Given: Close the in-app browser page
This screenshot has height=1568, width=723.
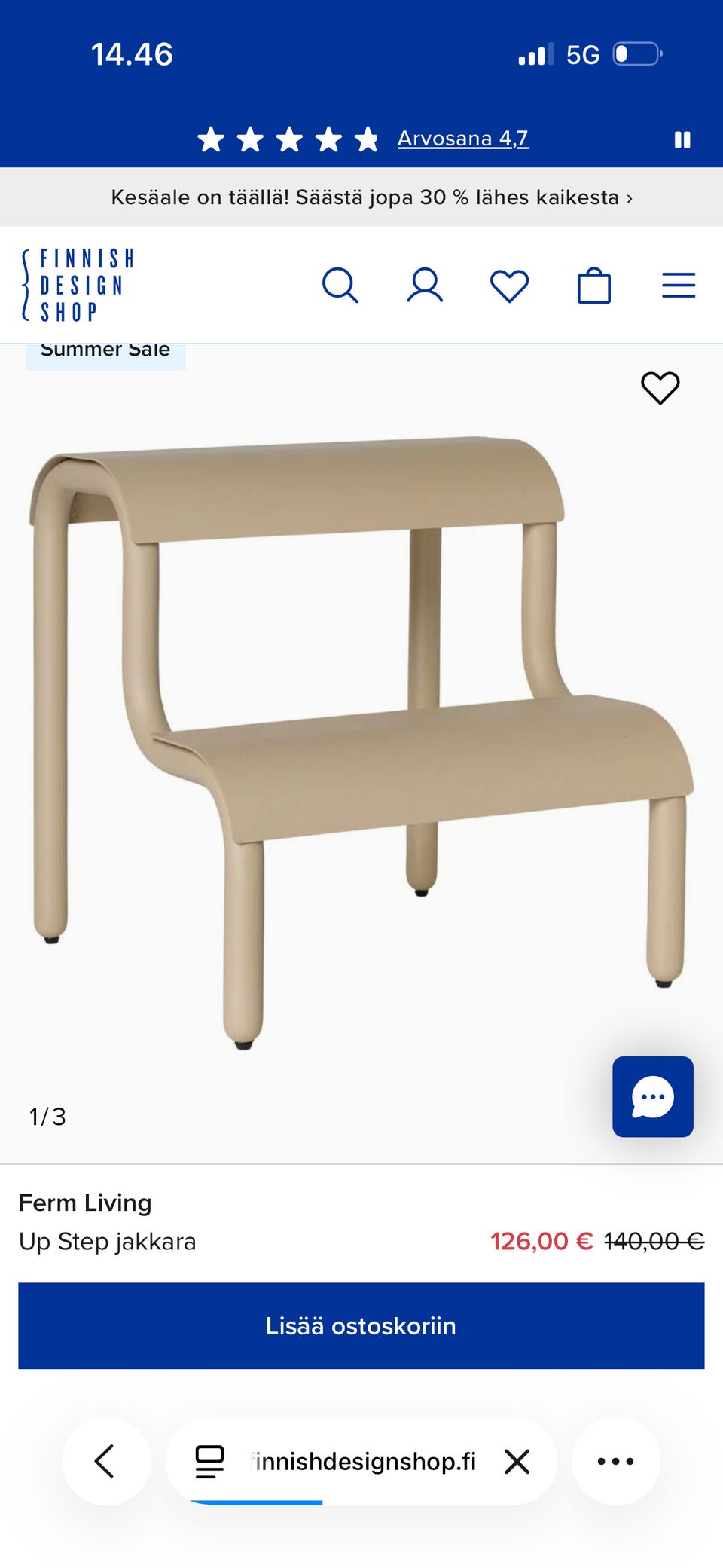Looking at the screenshot, I should (517, 1461).
